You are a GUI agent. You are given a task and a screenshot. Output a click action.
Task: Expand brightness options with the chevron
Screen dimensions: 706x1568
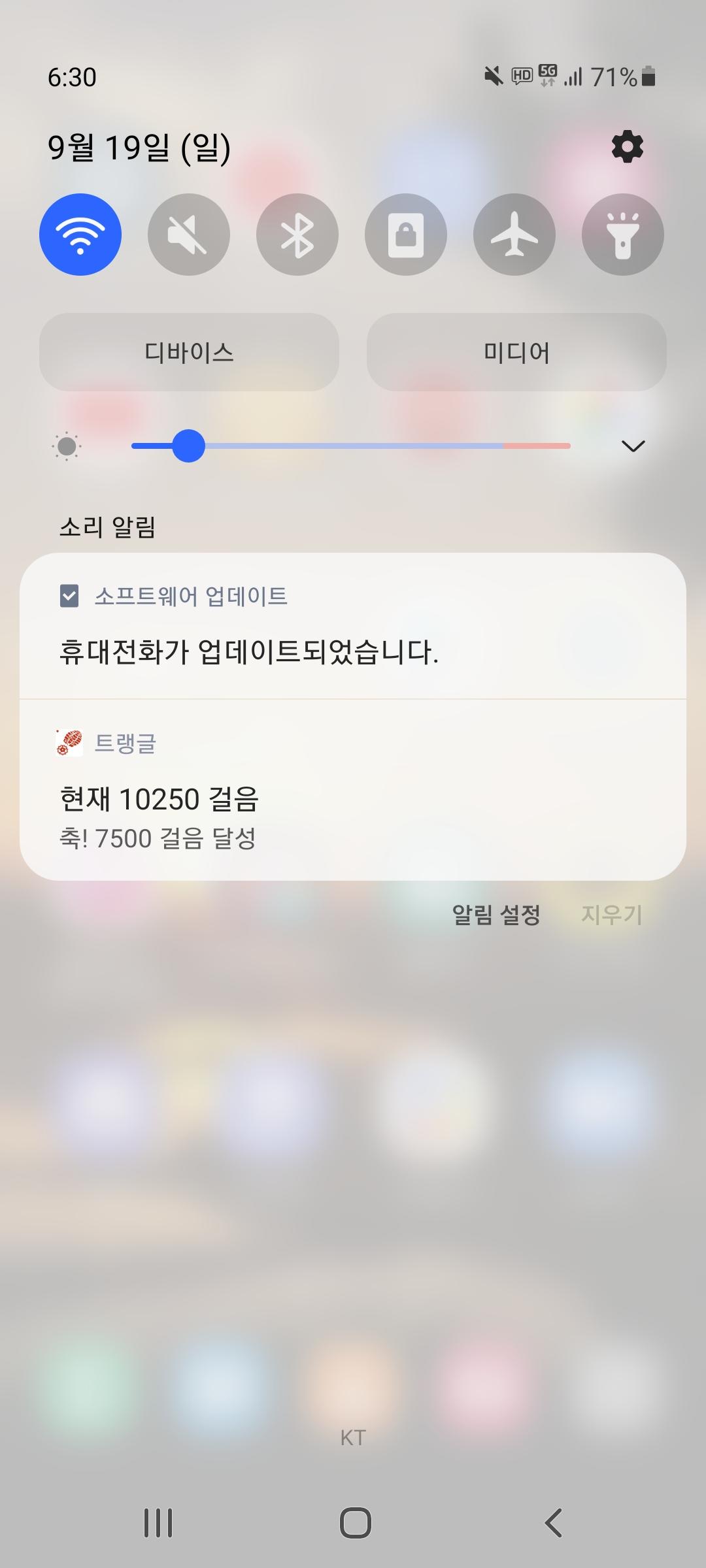point(633,446)
